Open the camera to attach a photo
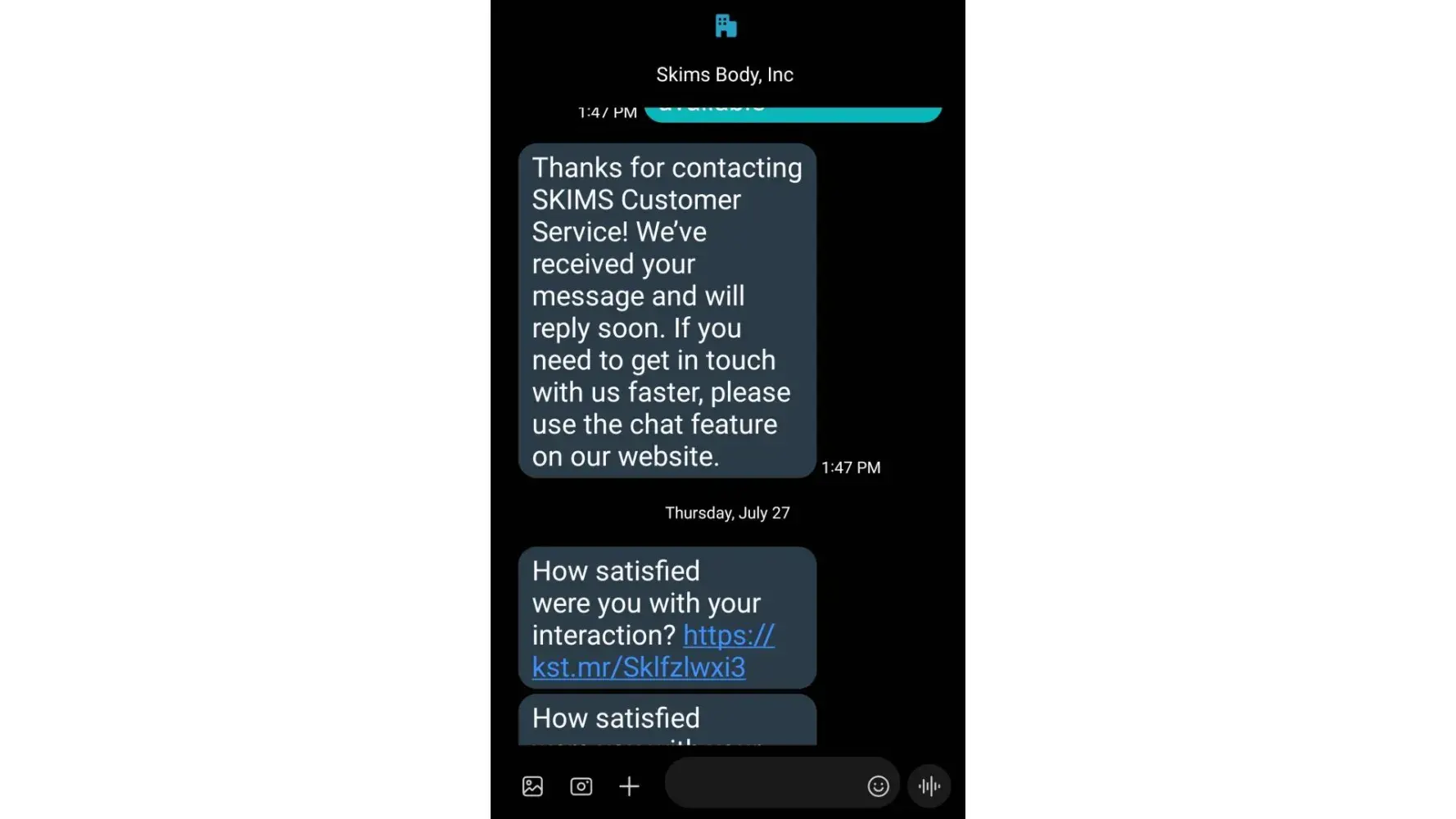This screenshot has height=819, width=1456. click(581, 786)
